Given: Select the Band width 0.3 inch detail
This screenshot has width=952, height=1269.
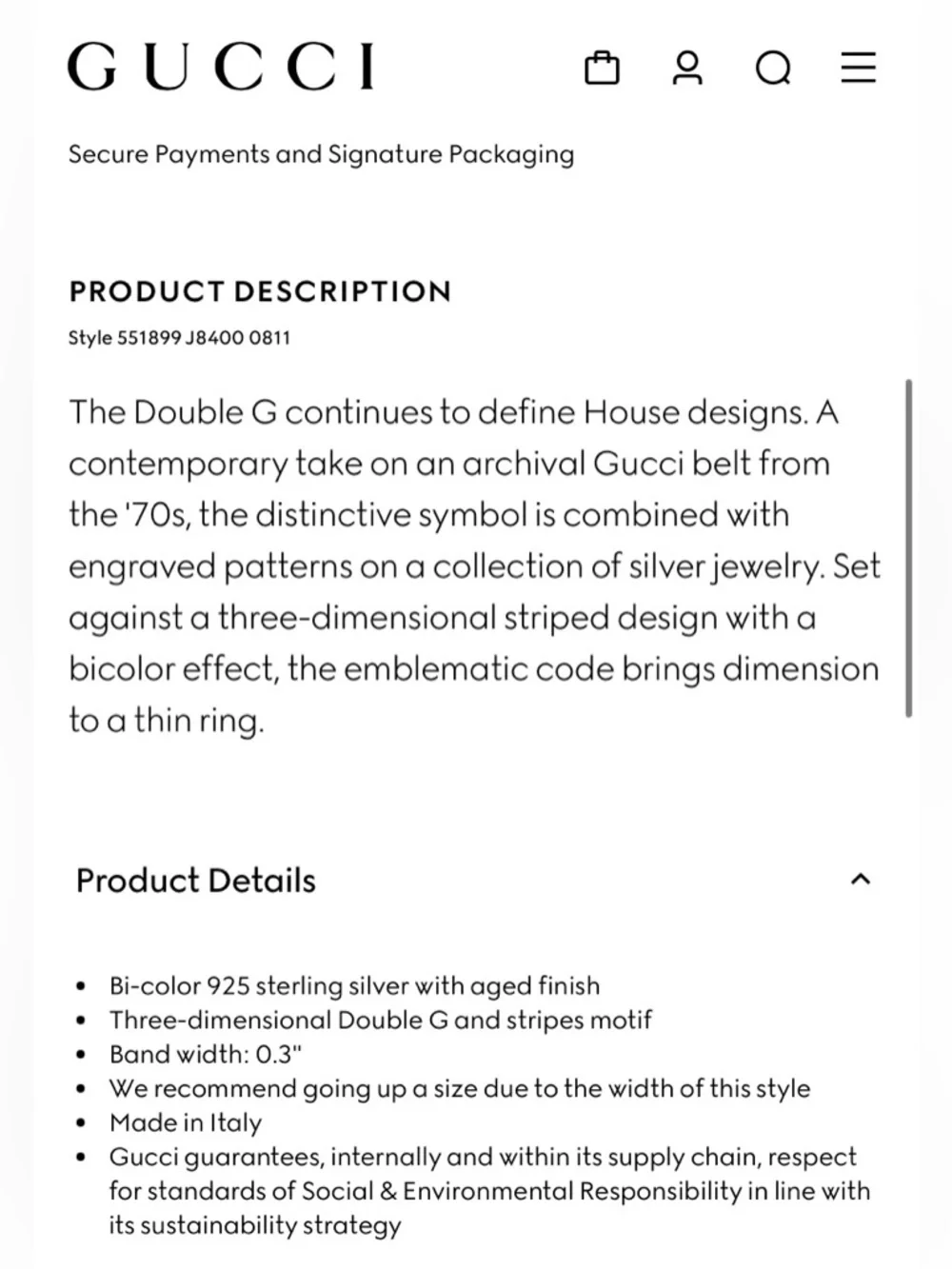Looking at the screenshot, I should [206, 1054].
